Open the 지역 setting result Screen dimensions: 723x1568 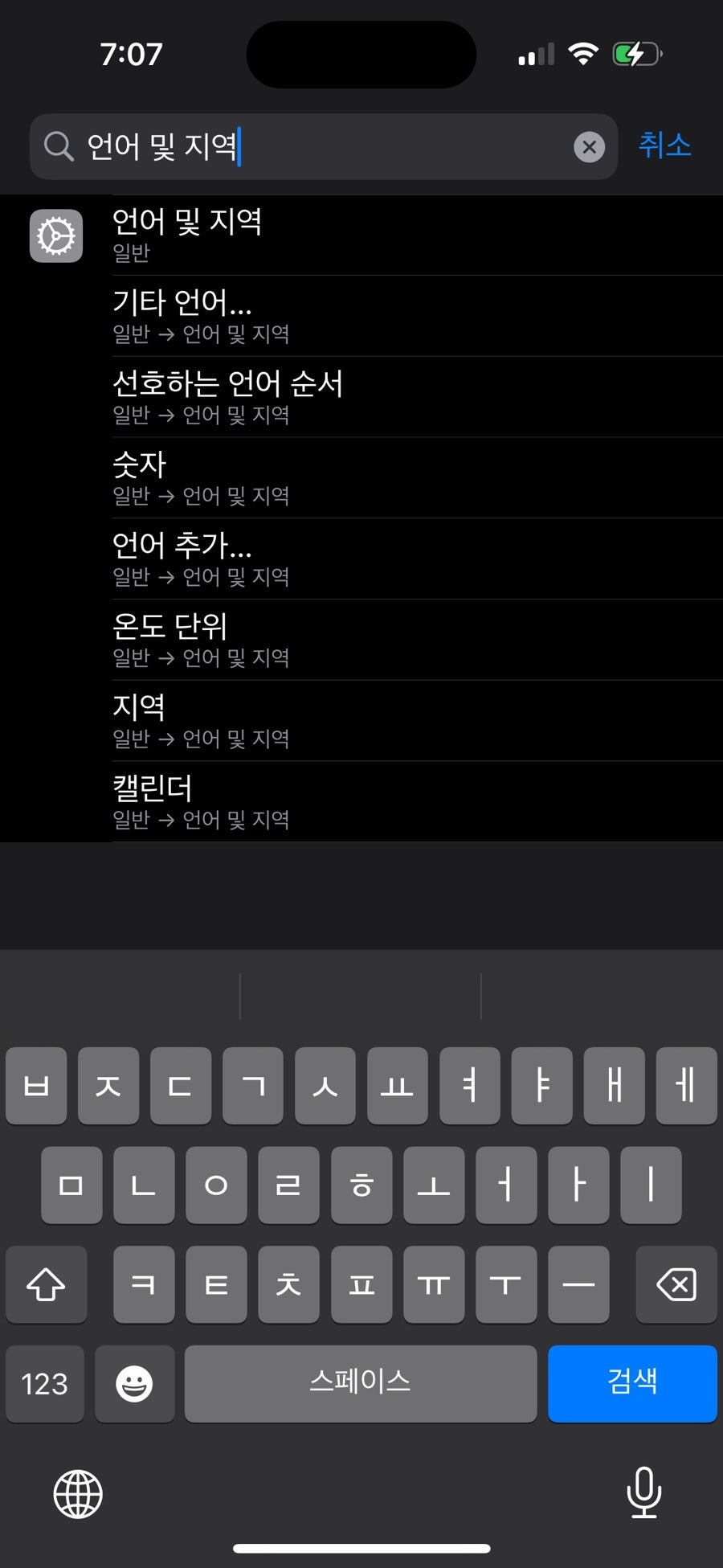361,721
